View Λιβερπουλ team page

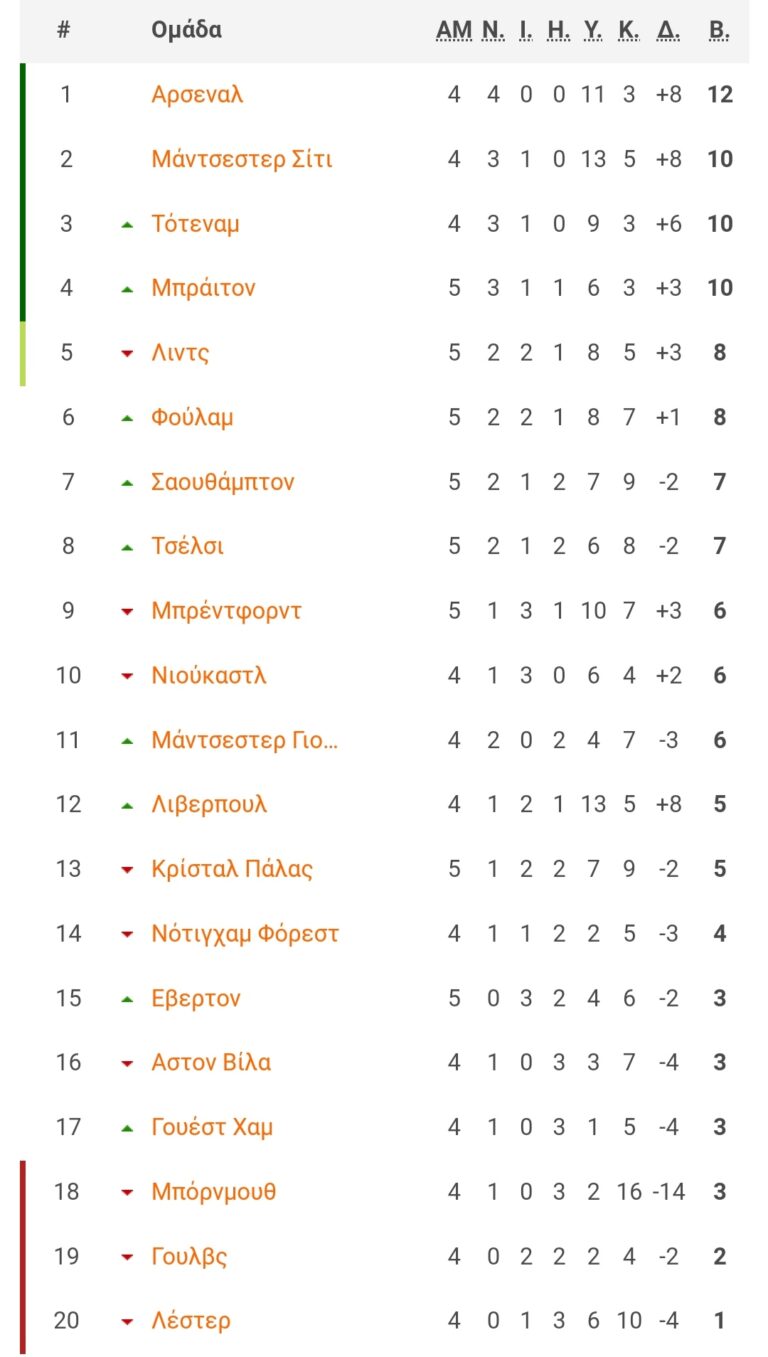coord(209,804)
